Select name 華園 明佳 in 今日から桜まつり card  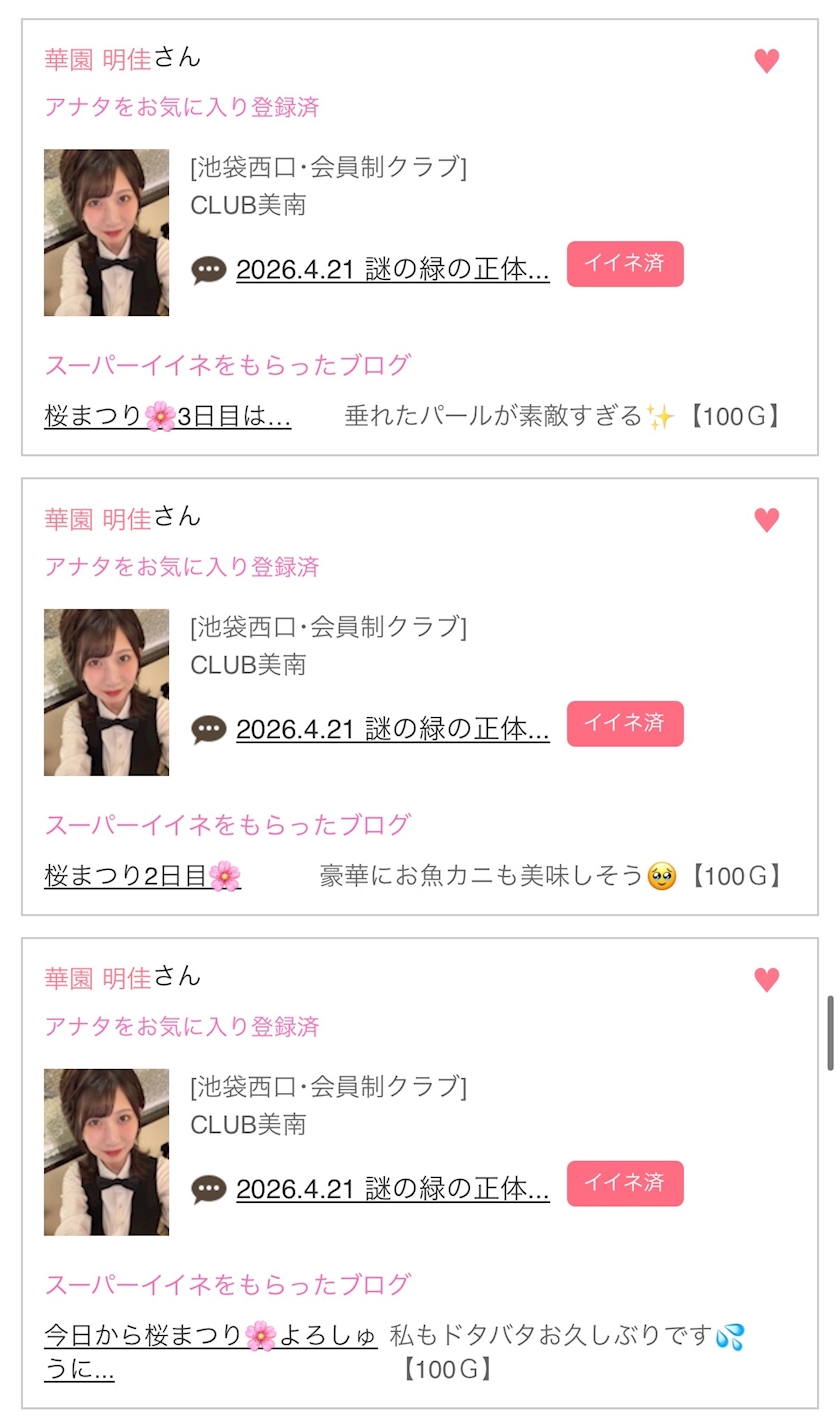[x=98, y=978]
